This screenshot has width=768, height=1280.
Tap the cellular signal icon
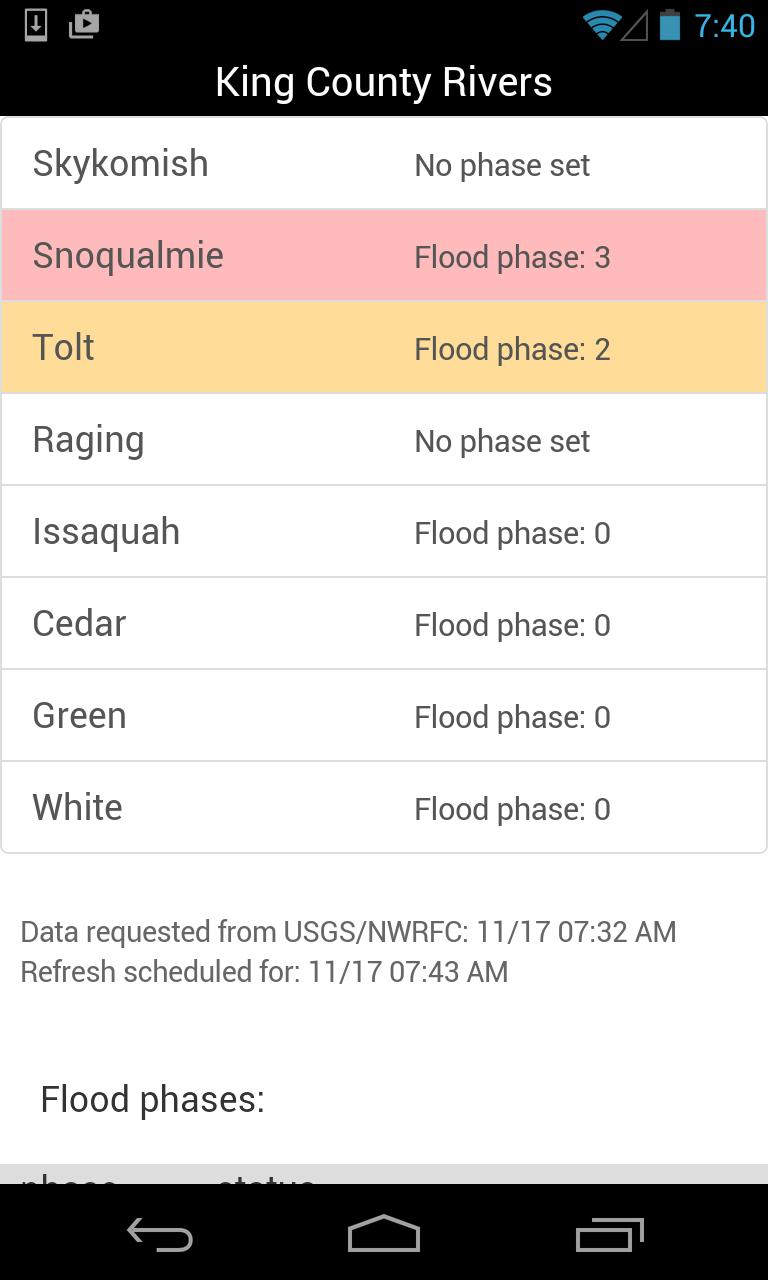(x=639, y=25)
